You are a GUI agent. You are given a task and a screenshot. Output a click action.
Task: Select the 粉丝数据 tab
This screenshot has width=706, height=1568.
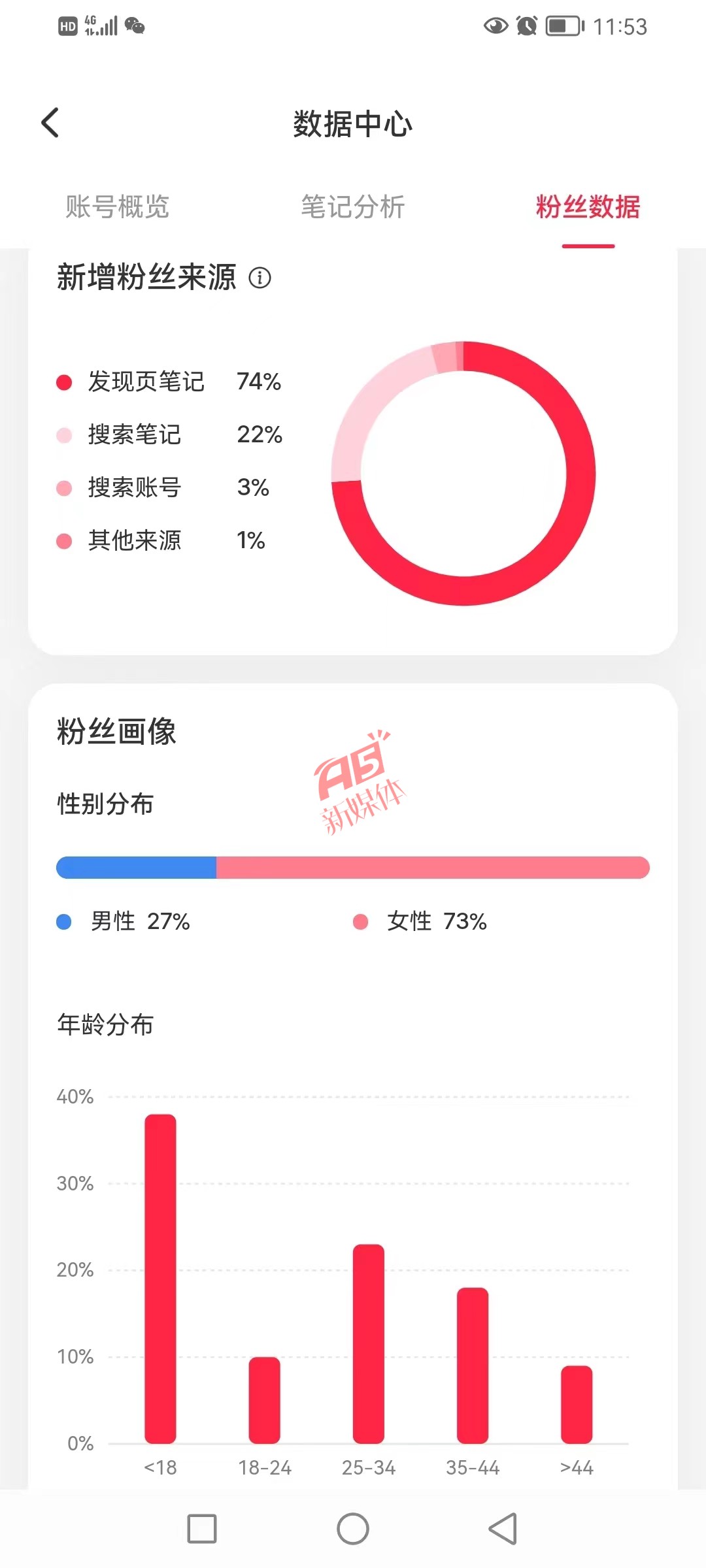(x=588, y=206)
